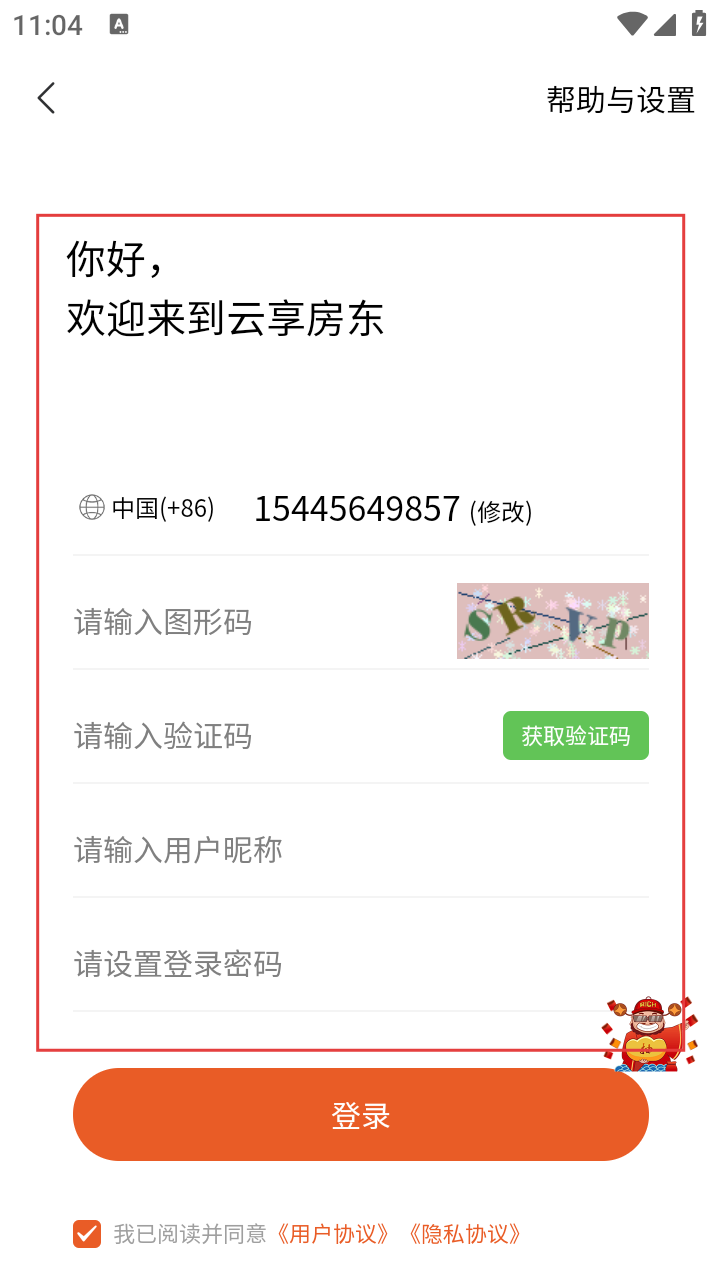The height and width of the screenshot is (1280, 720).
Task: Open 帮助与设置 help and settings
Action: tap(620, 100)
